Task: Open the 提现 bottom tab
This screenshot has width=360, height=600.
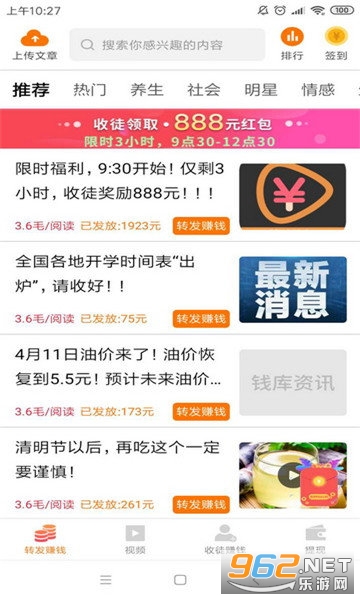Action: (x=315, y=540)
